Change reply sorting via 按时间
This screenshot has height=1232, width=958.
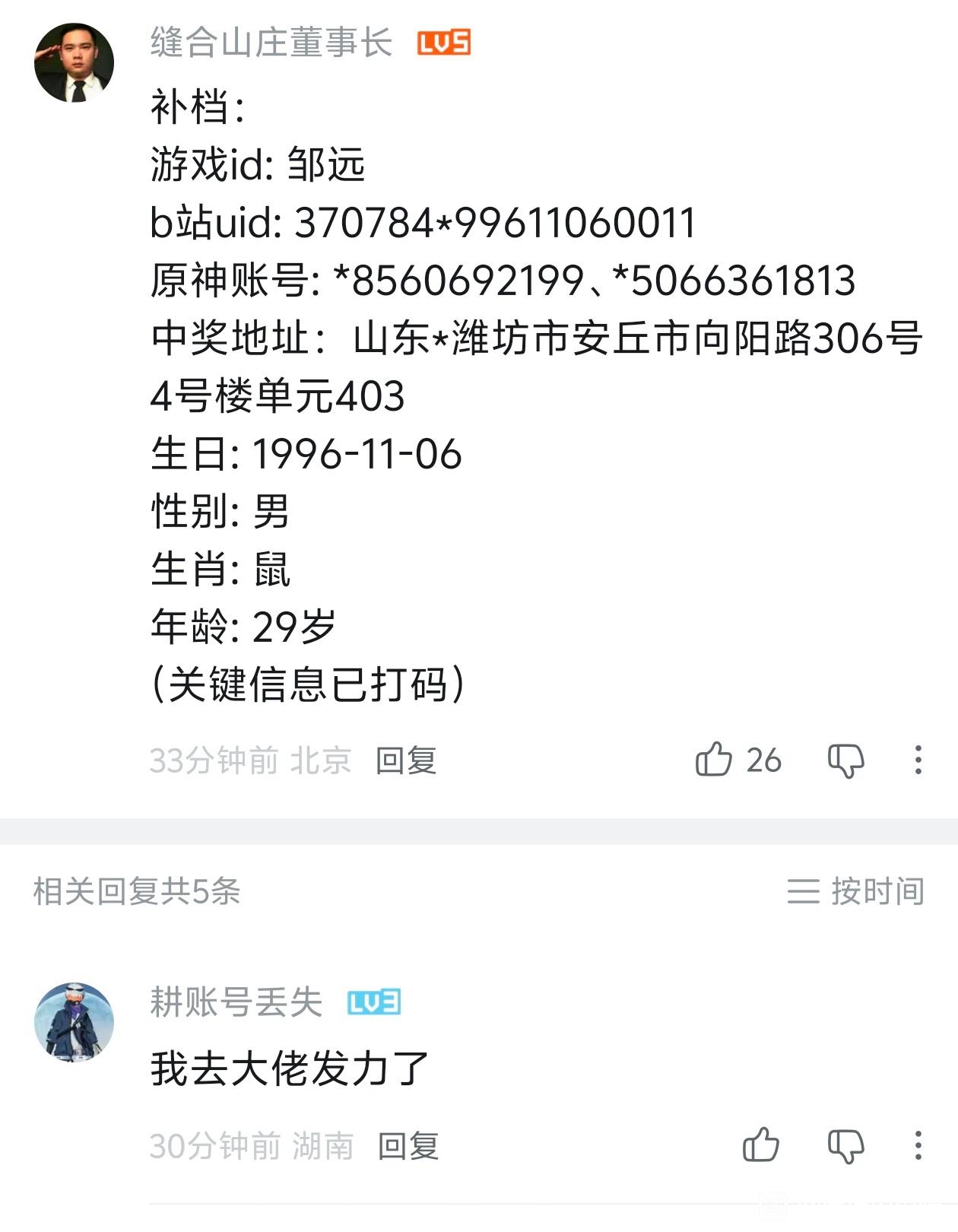coord(856,891)
